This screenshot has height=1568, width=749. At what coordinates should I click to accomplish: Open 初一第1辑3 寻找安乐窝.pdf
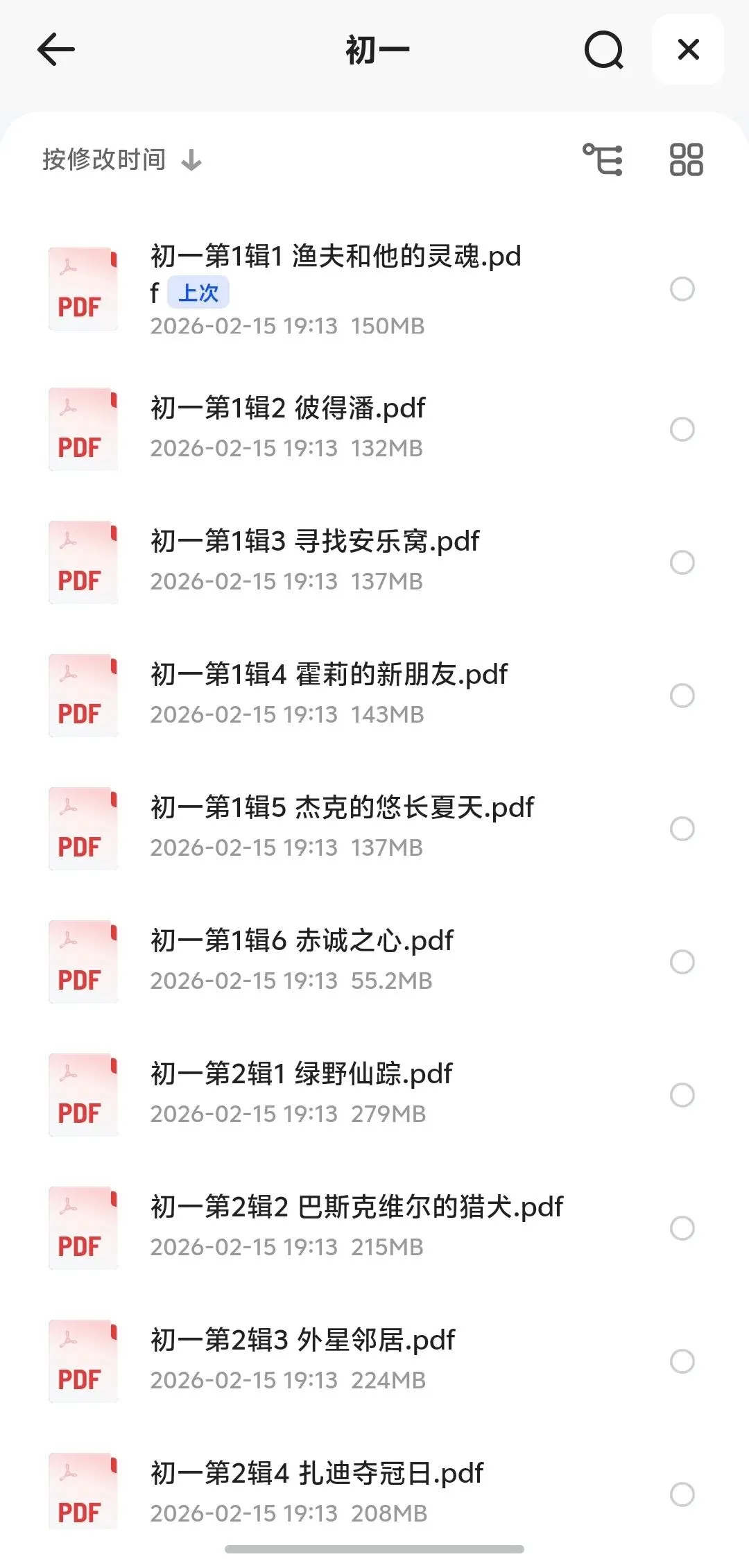pyautogui.click(x=315, y=542)
